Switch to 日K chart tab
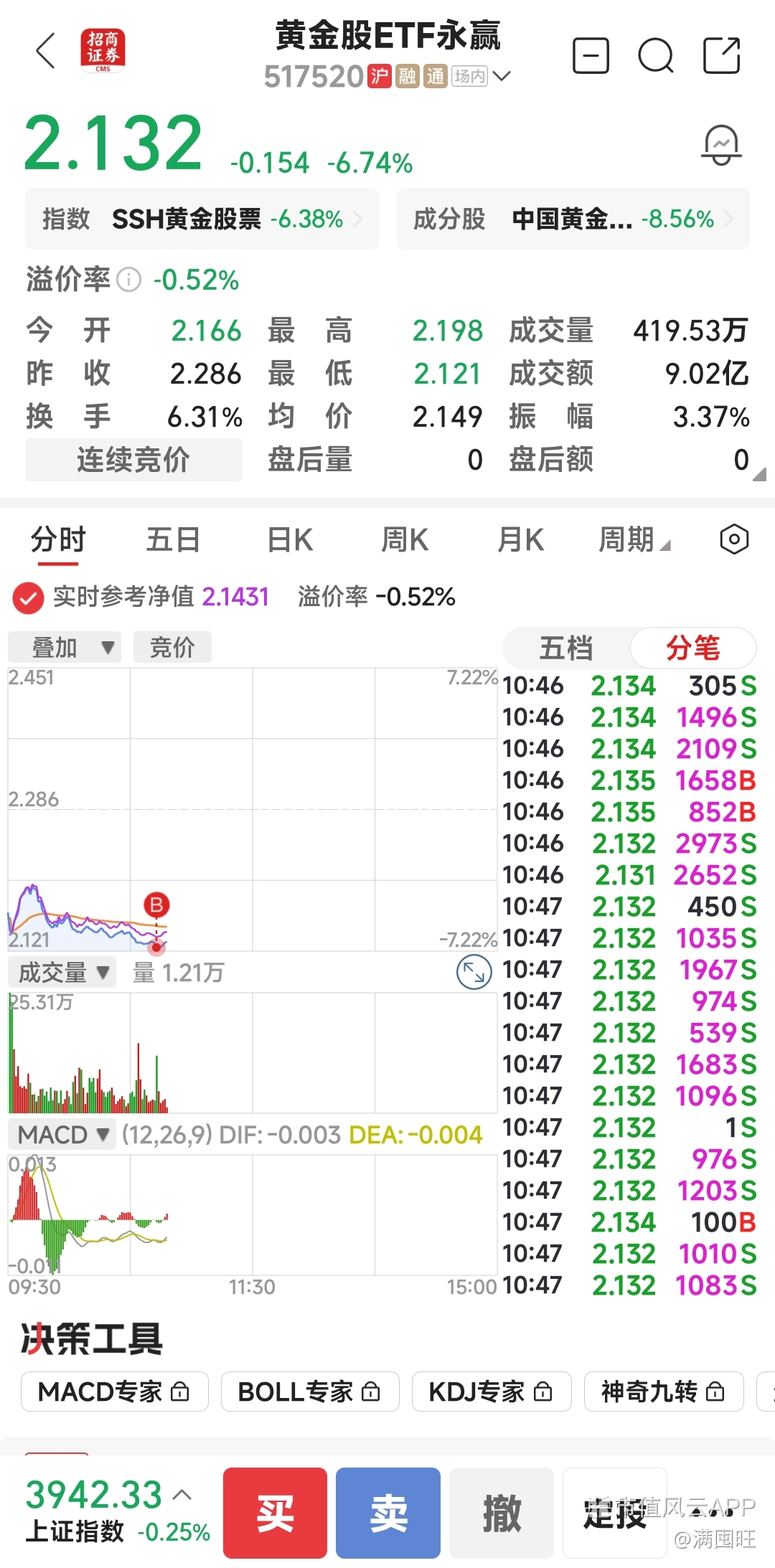Image resolution: width=775 pixels, height=1568 pixels. click(x=290, y=539)
